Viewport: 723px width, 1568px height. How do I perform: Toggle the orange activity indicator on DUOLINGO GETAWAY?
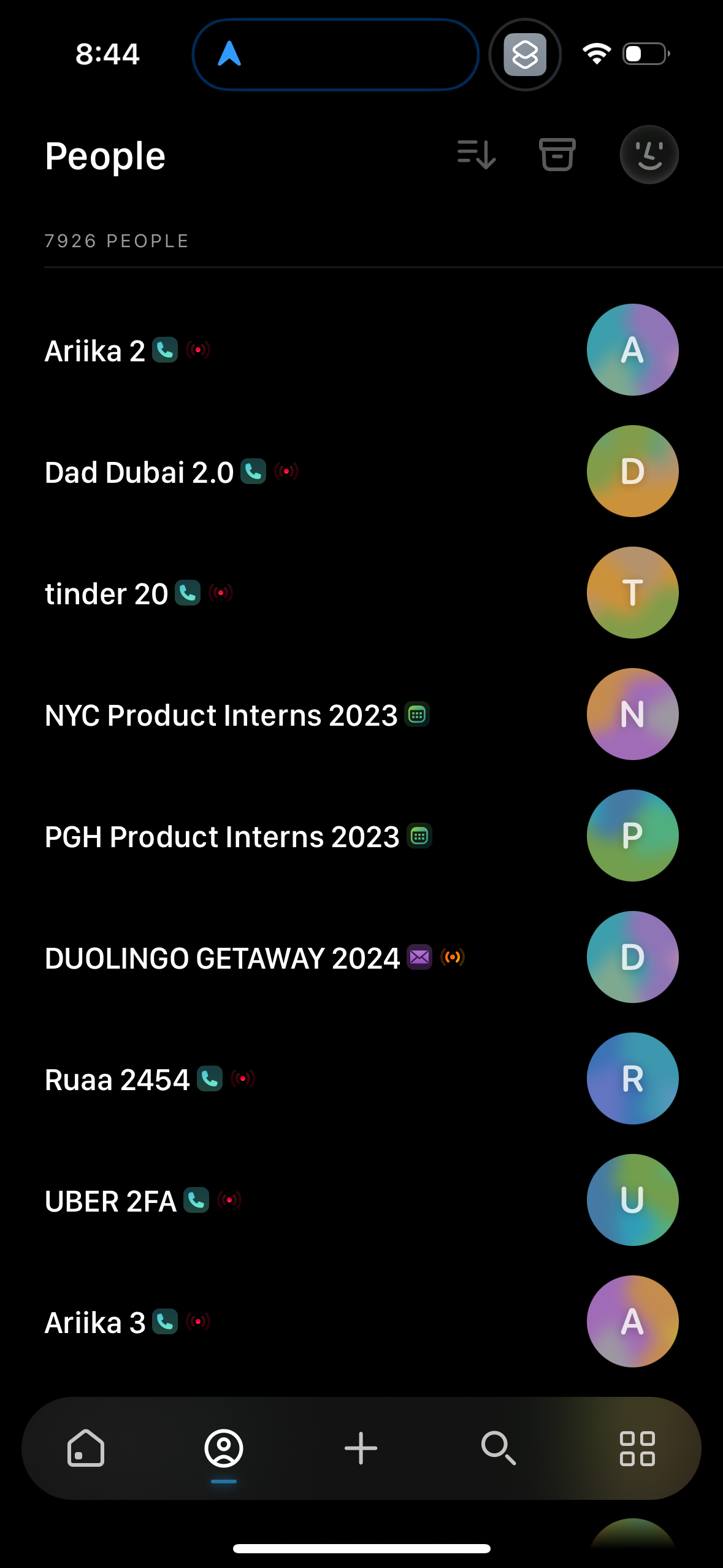[x=452, y=957]
